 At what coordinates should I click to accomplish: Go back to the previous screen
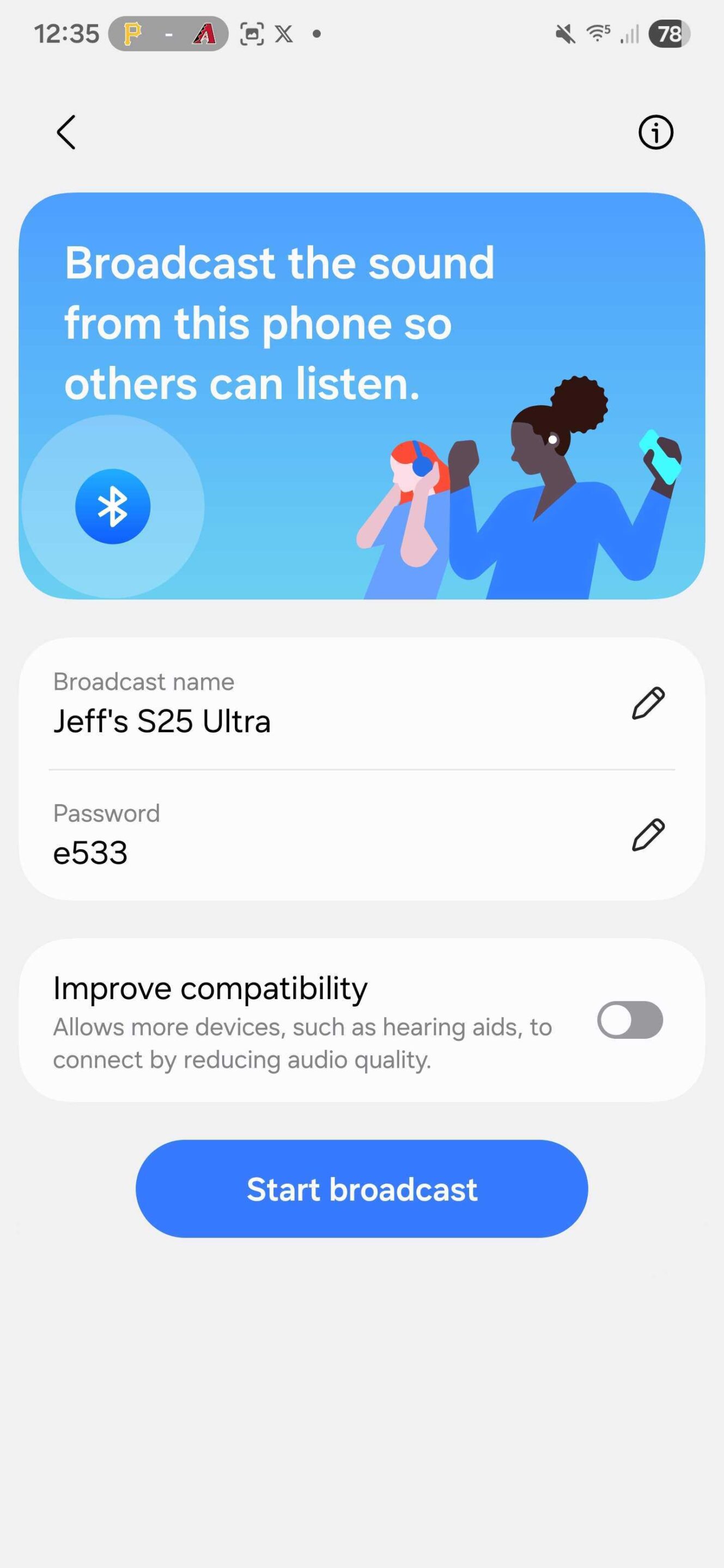point(66,132)
